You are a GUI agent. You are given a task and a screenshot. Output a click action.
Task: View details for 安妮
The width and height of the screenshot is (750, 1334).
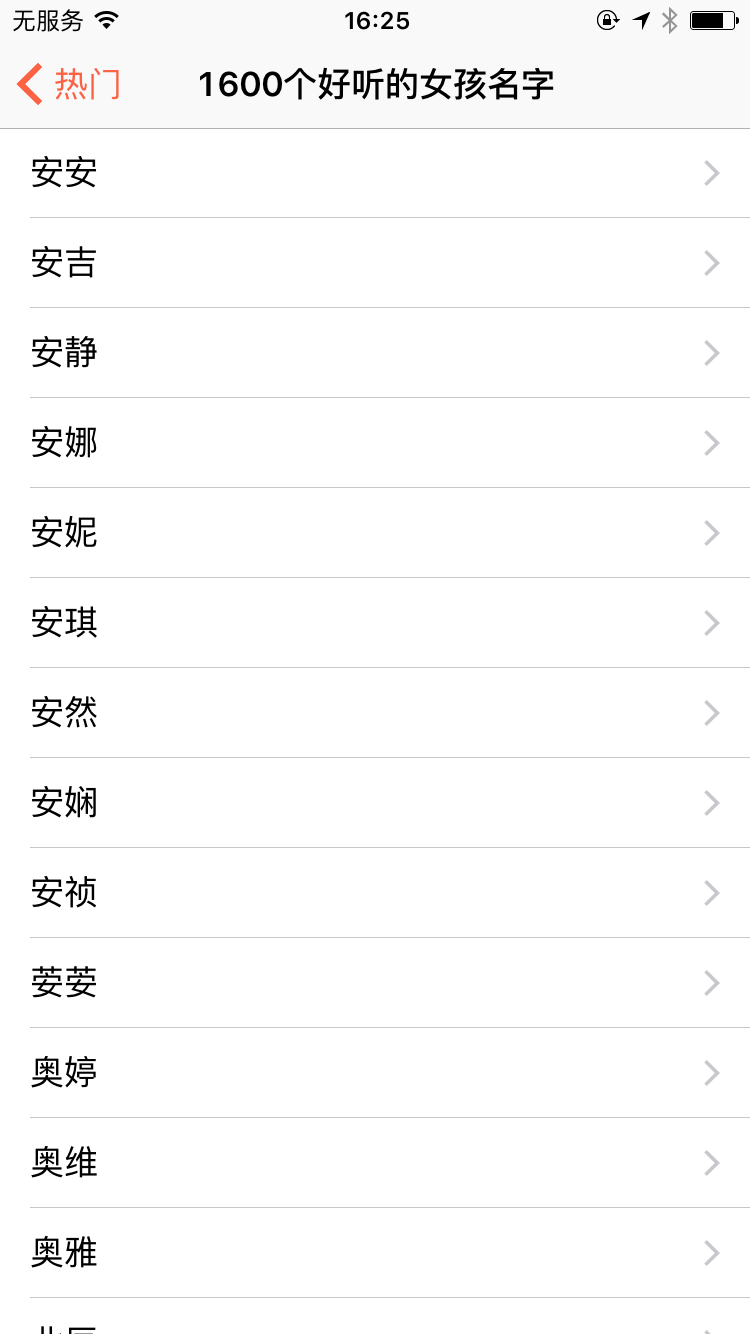pos(375,533)
